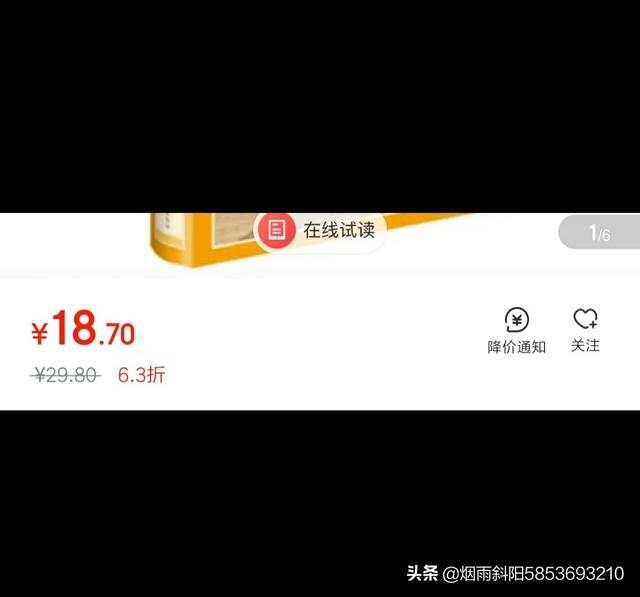Enable the 降价通知 price drop alert

coord(516,331)
